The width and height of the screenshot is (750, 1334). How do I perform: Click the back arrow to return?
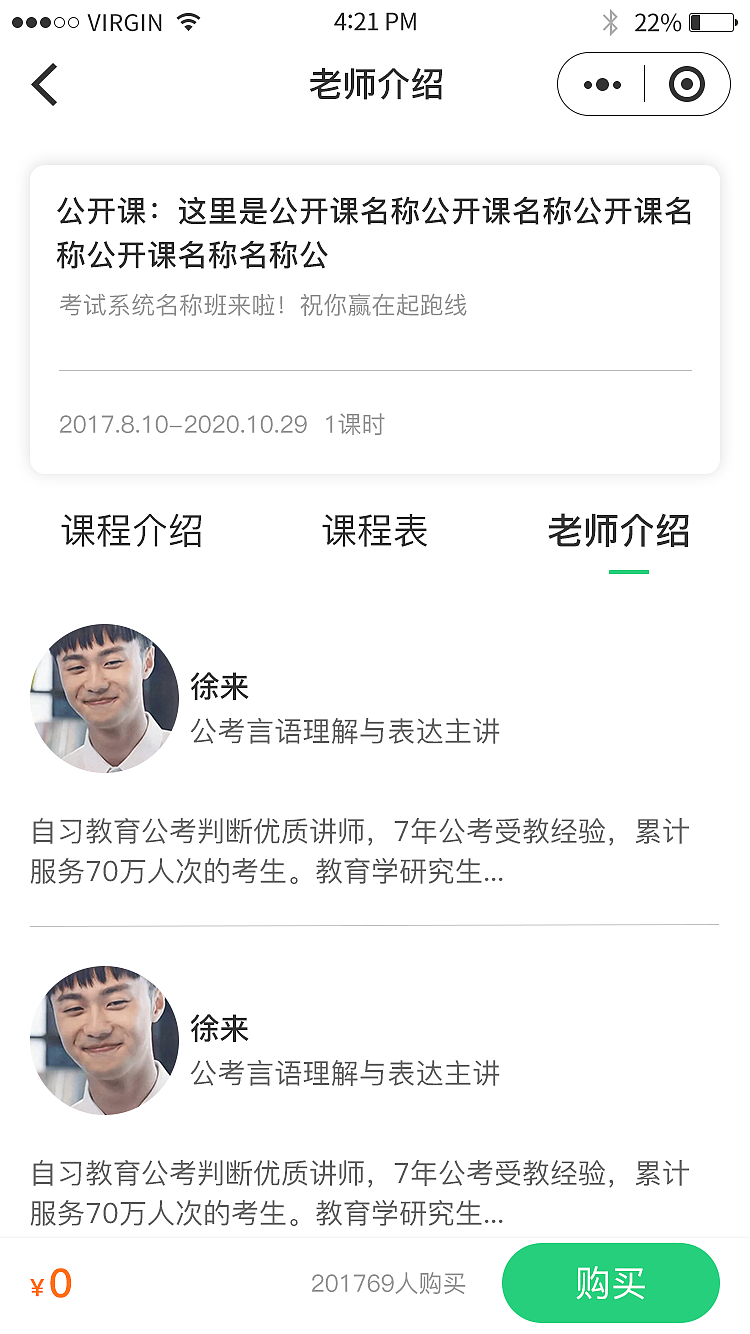44,84
